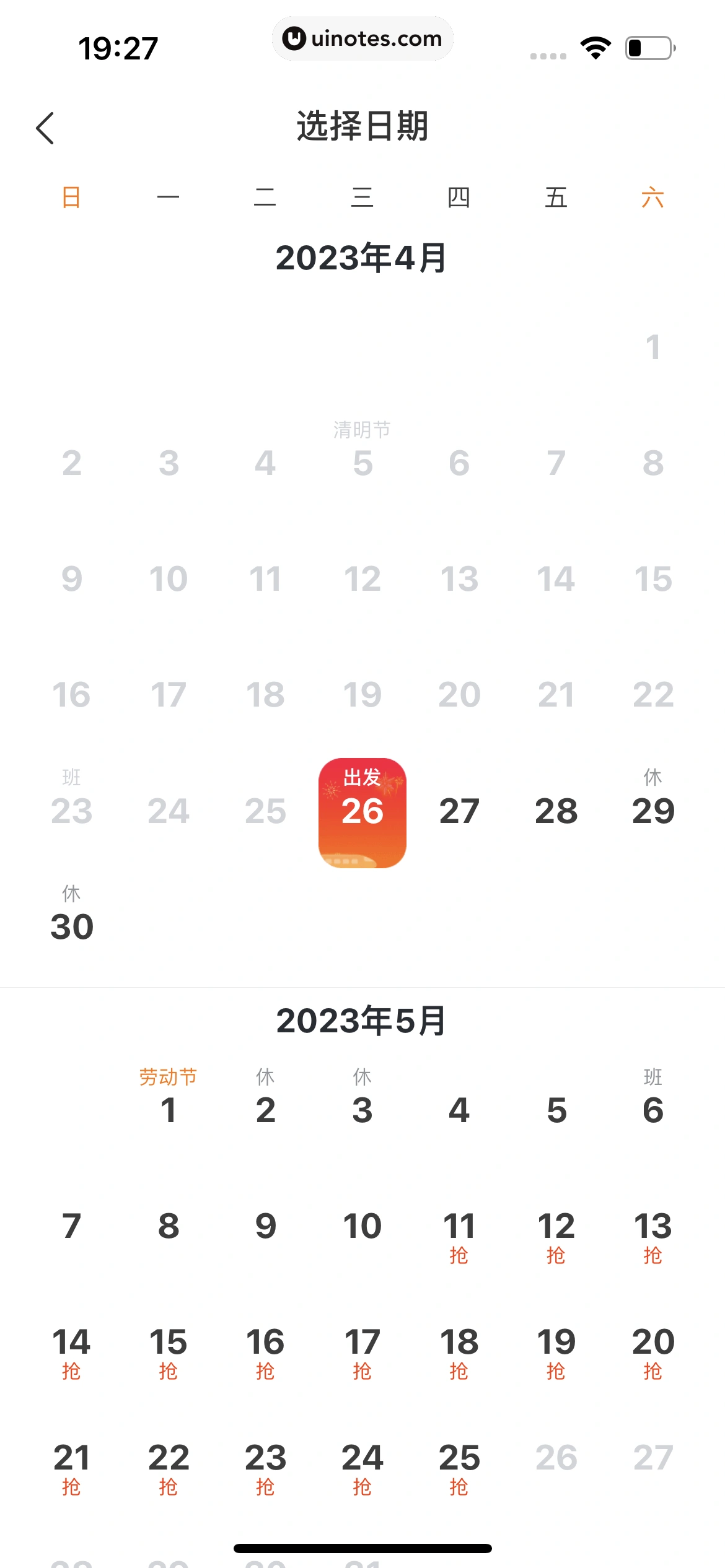
Task: Select May 4 in the calendar
Action: coord(459,1110)
